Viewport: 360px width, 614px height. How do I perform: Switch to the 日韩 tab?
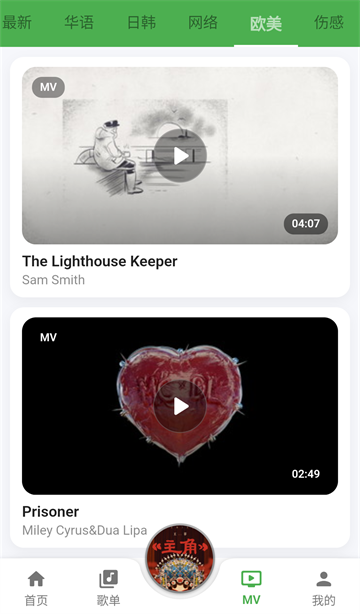[x=141, y=23]
